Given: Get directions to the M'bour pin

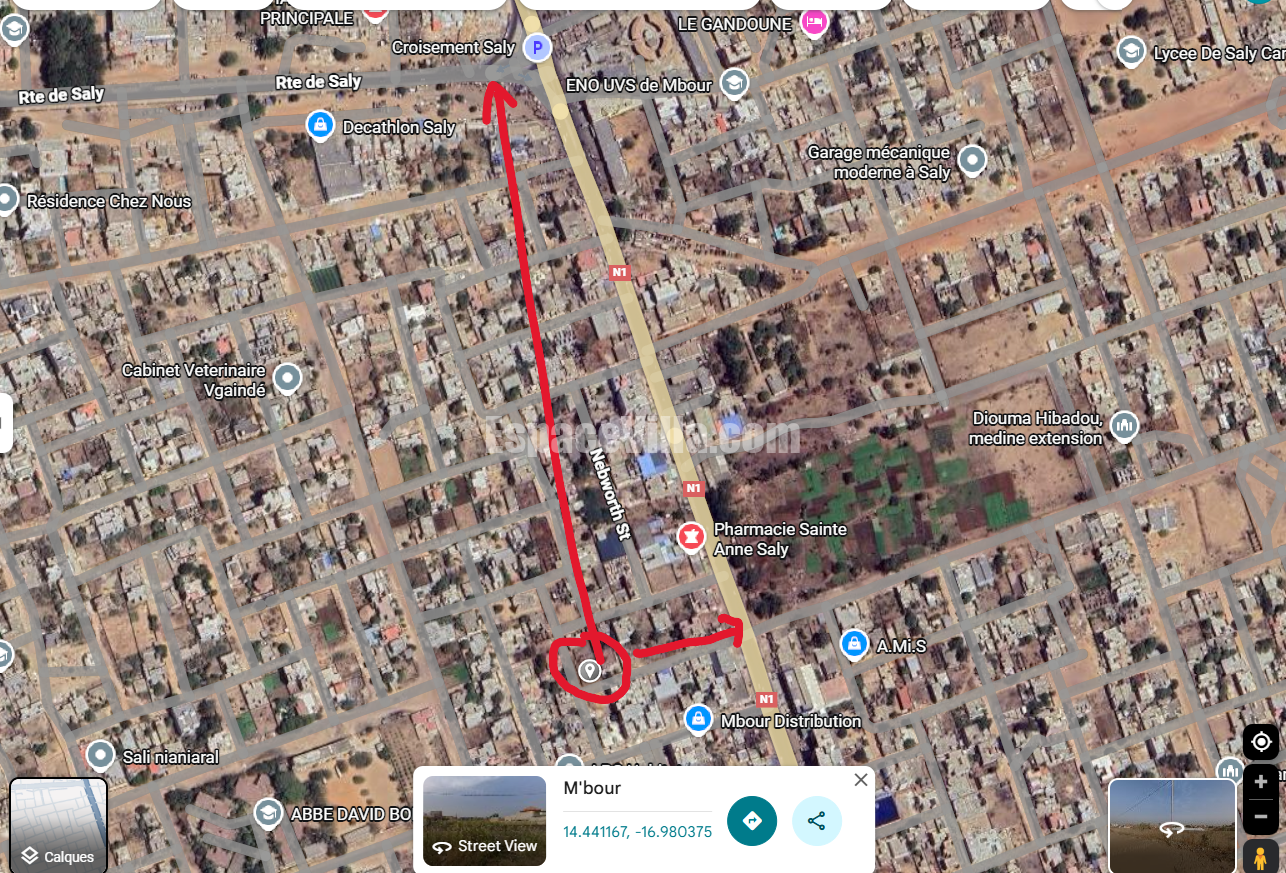Looking at the screenshot, I should pyautogui.click(x=752, y=821).
